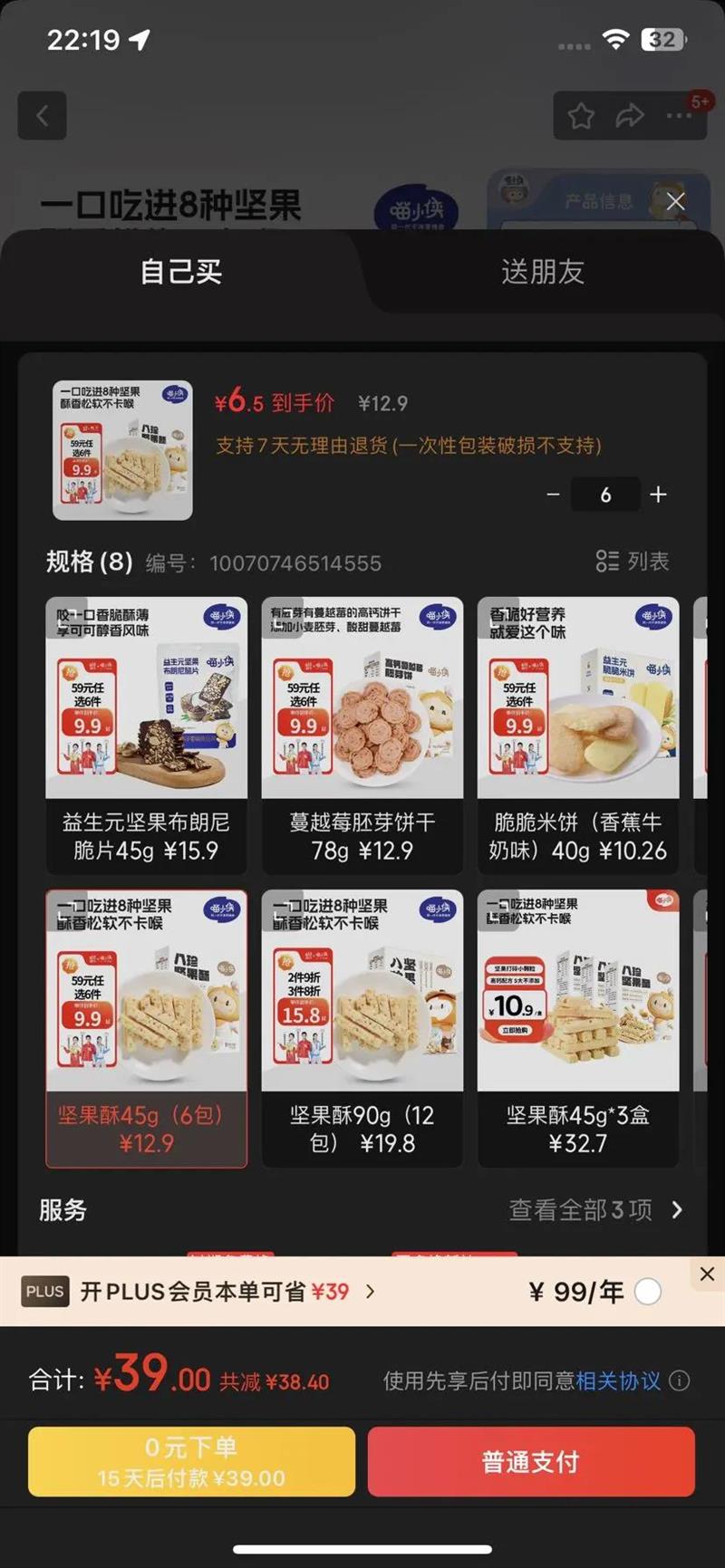
Task: Tap the quantity field showing 6
Action: coord(605,495)
